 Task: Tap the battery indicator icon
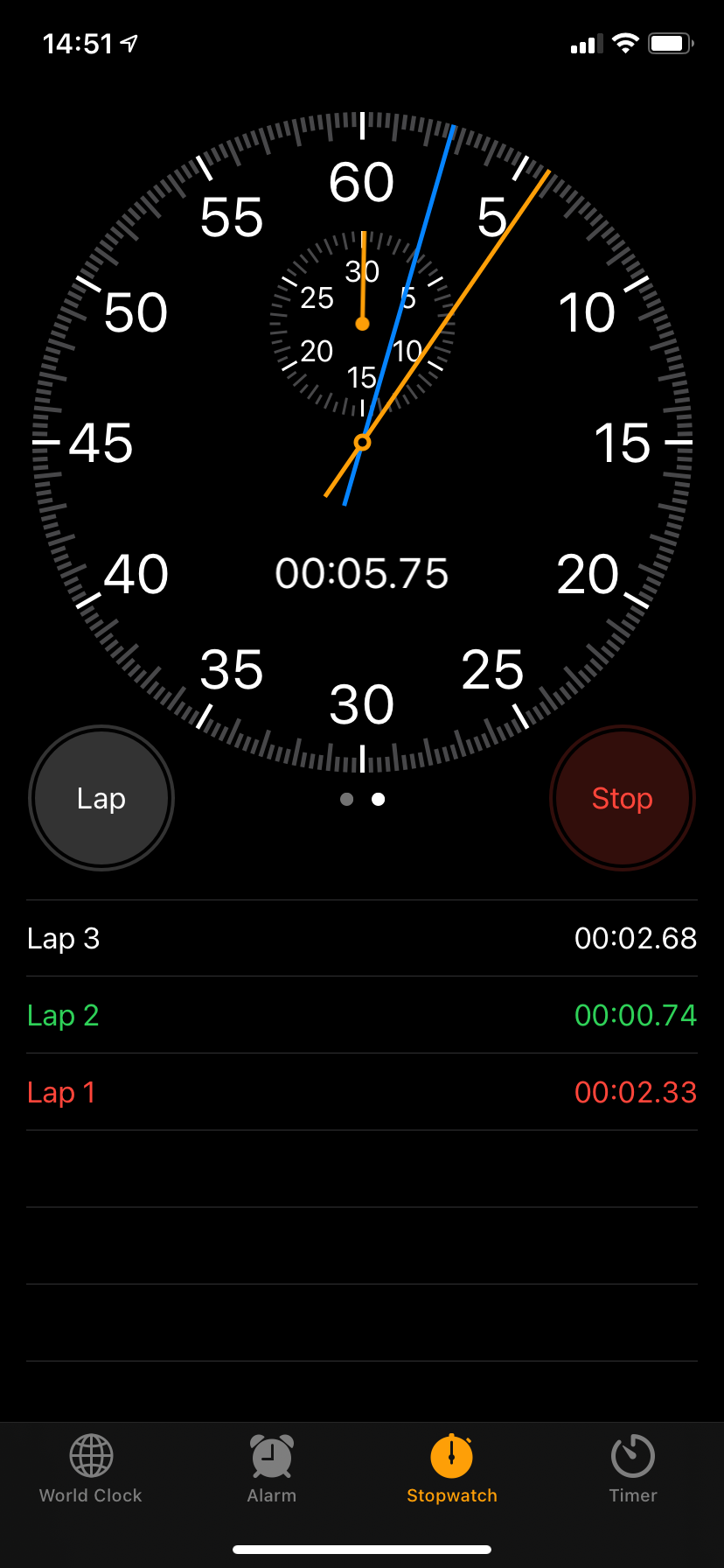pyautogui.click(x=669, y=42)
